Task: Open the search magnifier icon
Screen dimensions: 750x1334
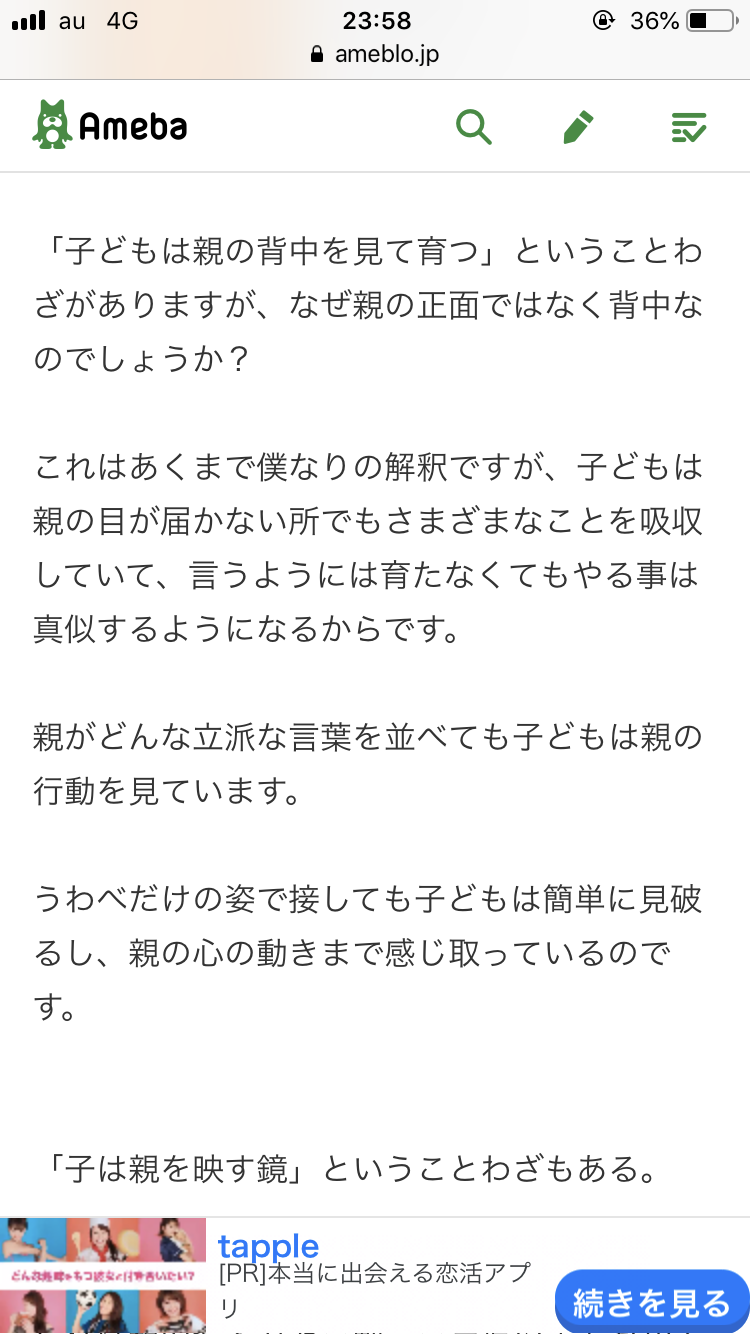Action: 473,127
